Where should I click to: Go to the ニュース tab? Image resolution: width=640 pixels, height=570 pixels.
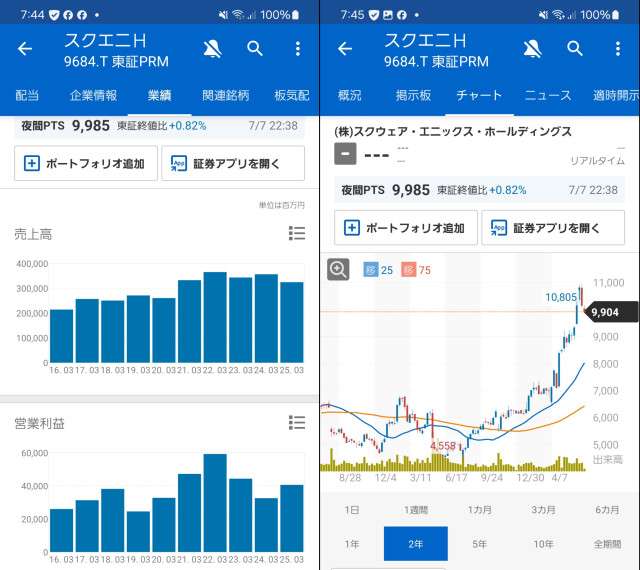click(x=548, y=95)
